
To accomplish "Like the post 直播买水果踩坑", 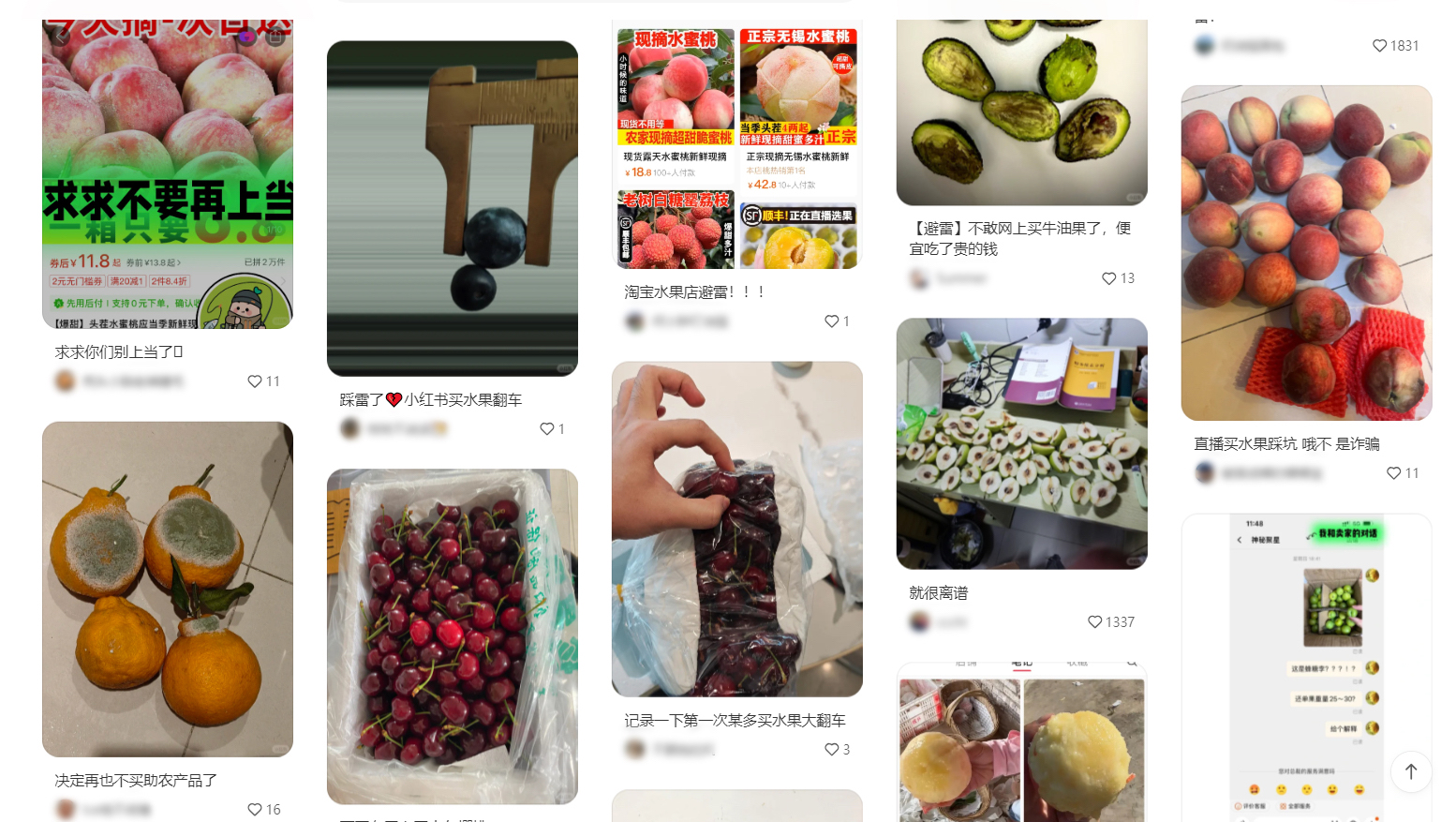I will [1393, 473].
